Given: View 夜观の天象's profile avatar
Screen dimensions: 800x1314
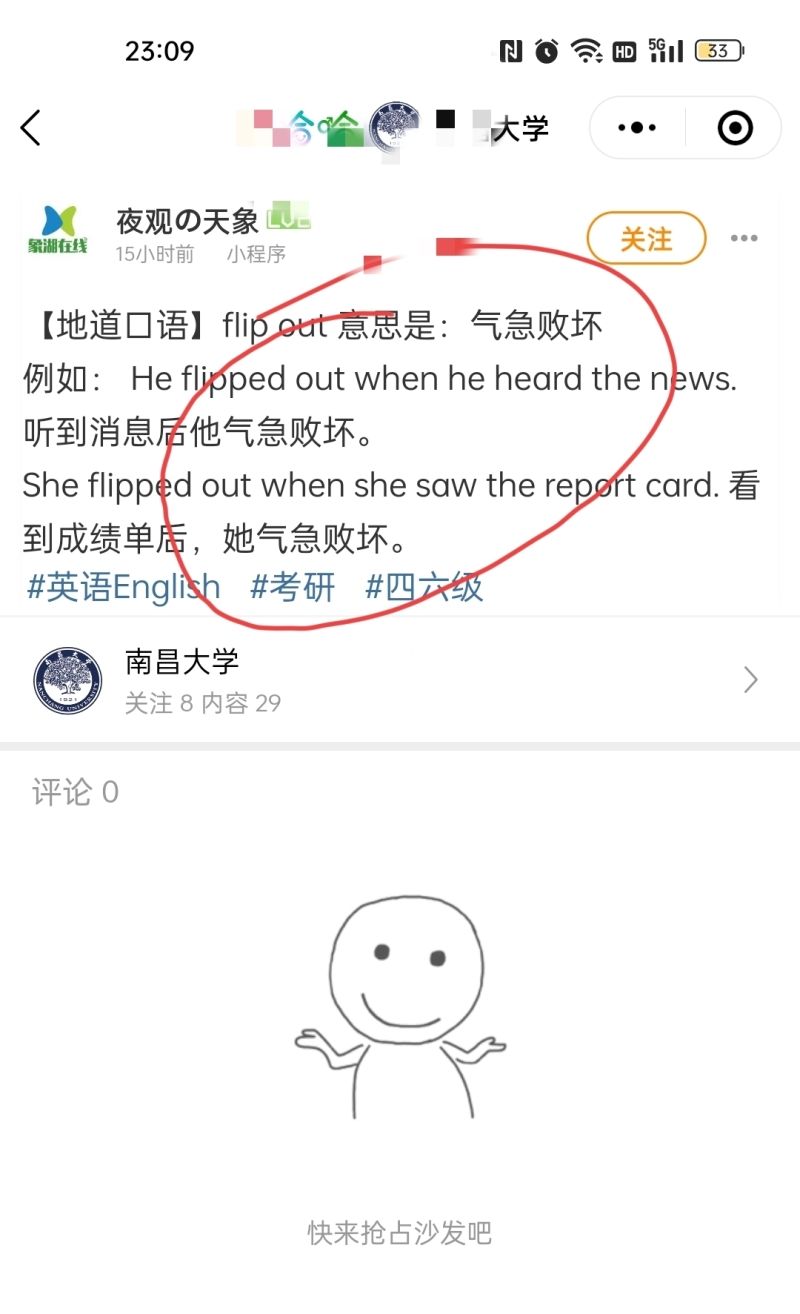Looking at the screenshot, I should click(58, 231).
